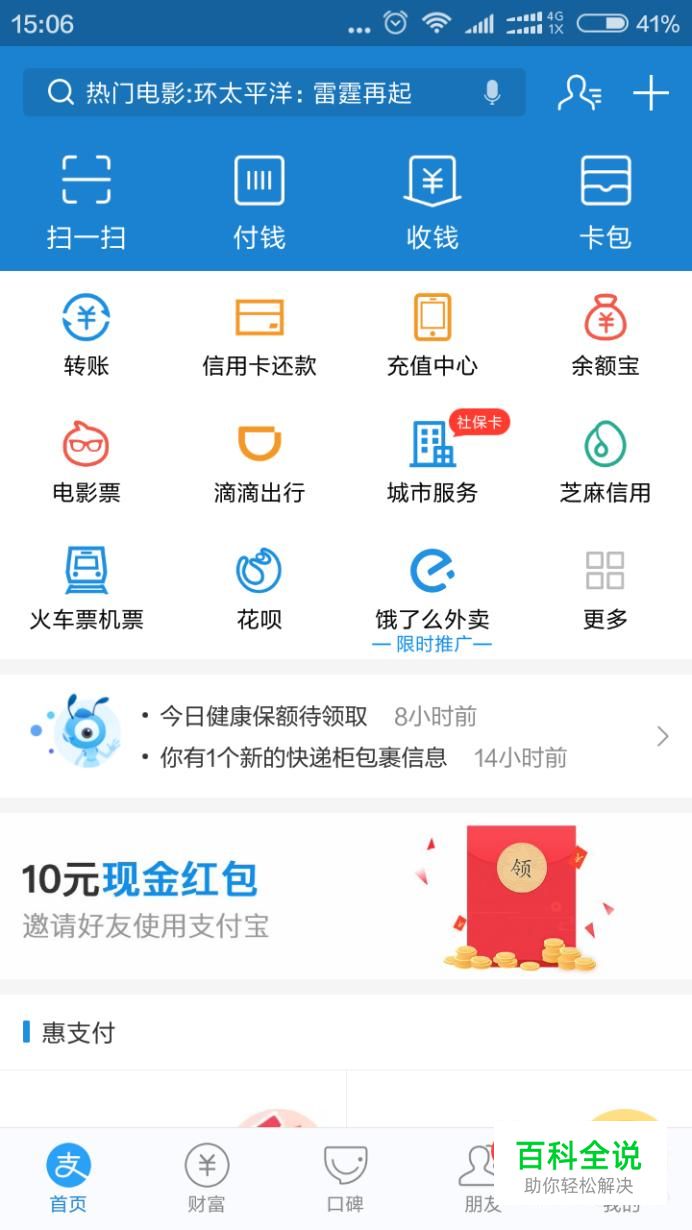Switch to the 财富 tab
Screen dimensions: 692x1230
[207, 1178]
